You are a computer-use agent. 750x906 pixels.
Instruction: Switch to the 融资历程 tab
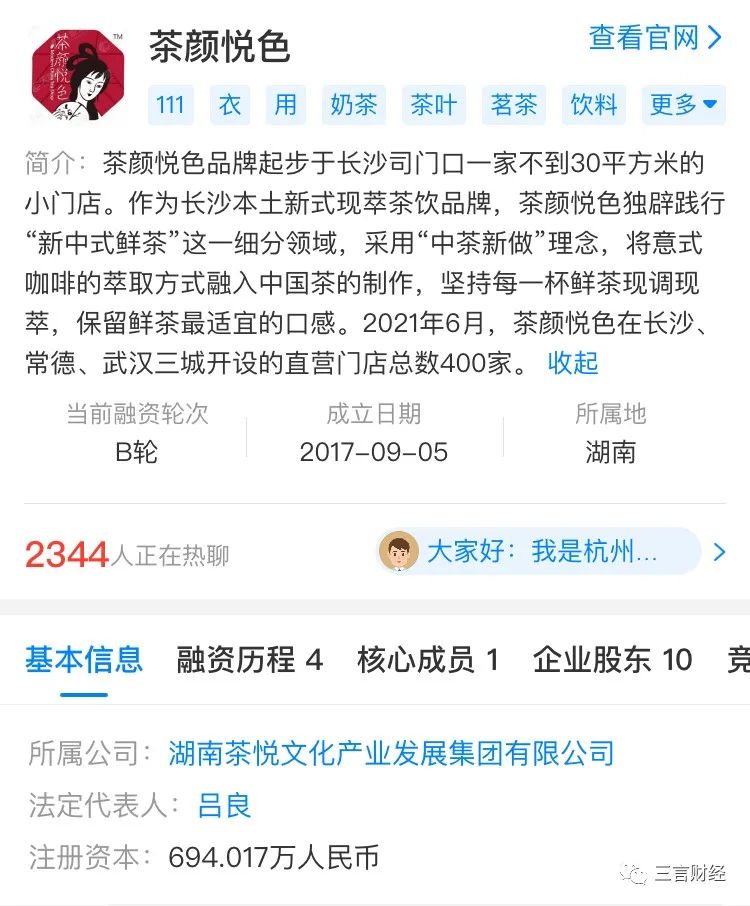[249, 659]
